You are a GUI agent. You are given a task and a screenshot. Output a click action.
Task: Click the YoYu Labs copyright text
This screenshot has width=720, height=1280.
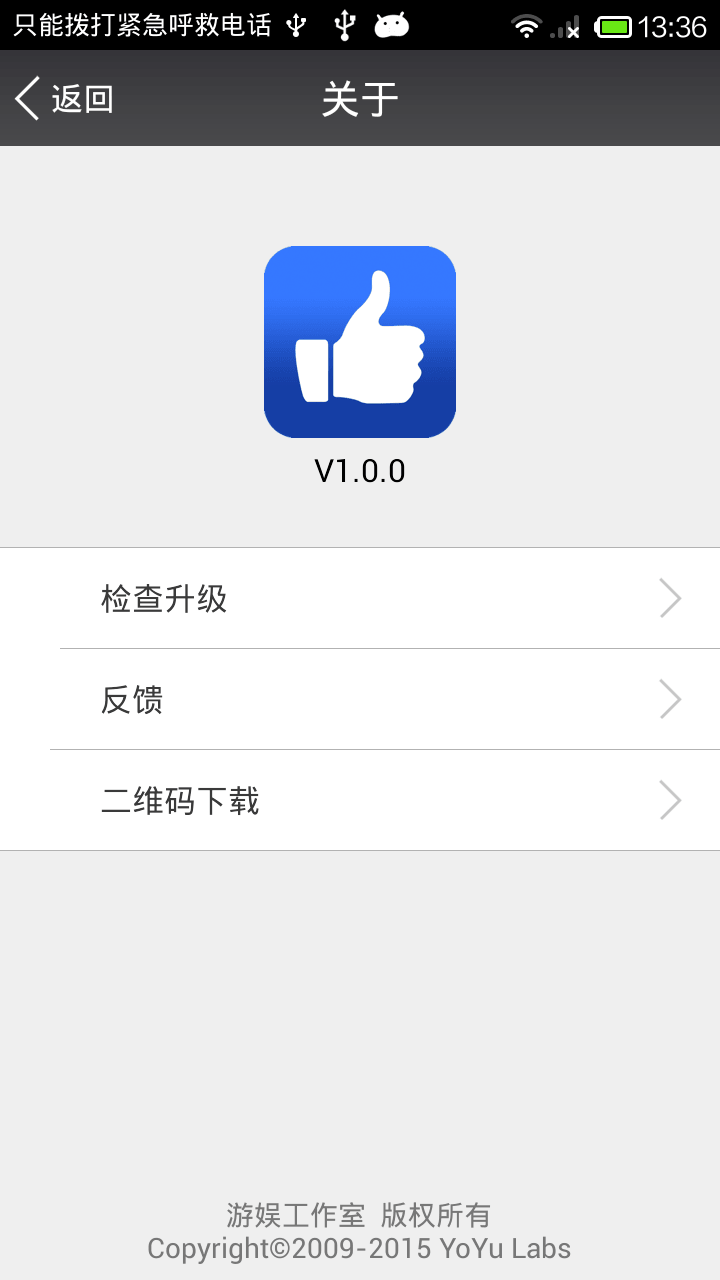[359, 1248]
